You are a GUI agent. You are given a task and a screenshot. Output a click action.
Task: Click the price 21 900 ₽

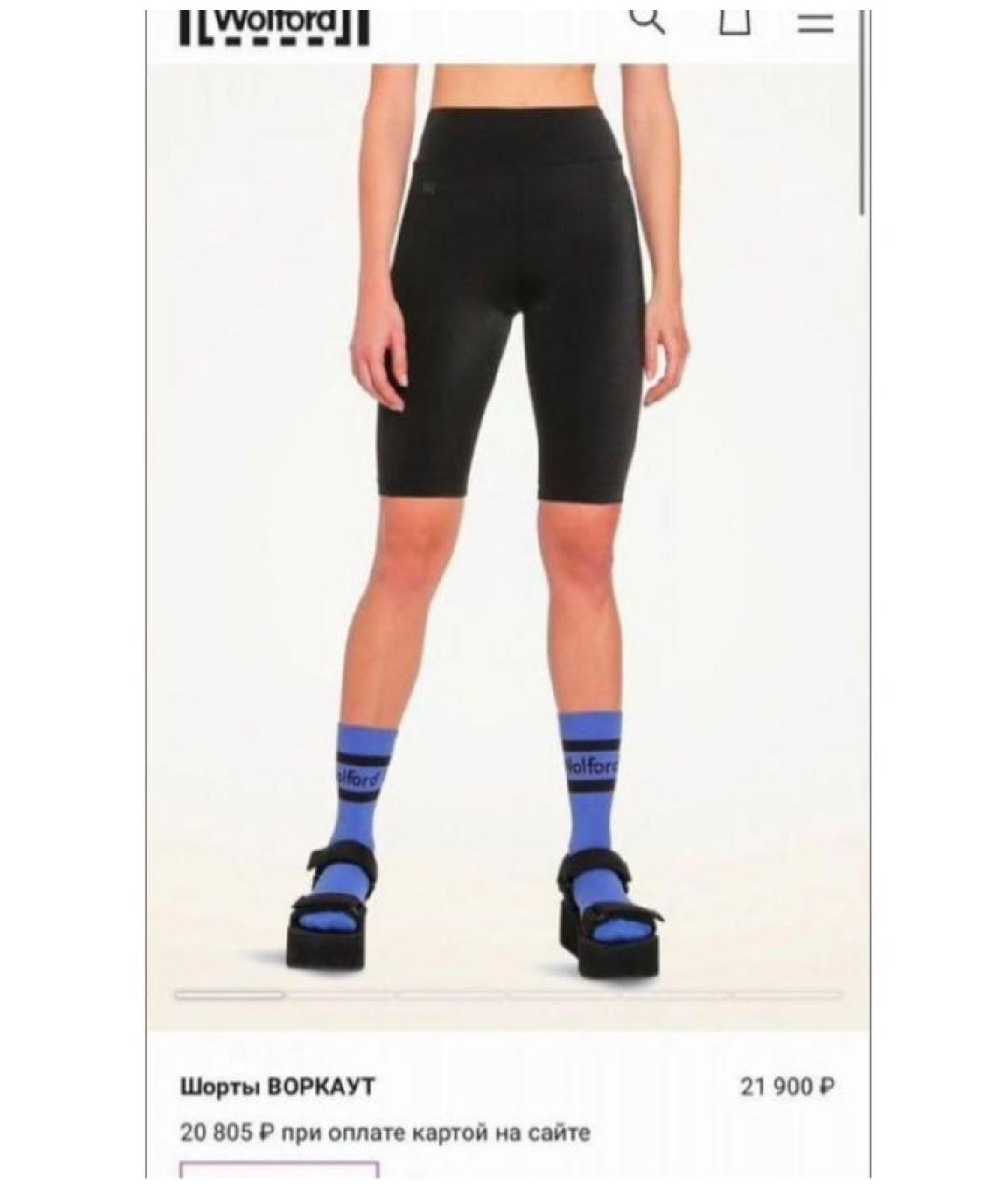(x=789, y=1083)
